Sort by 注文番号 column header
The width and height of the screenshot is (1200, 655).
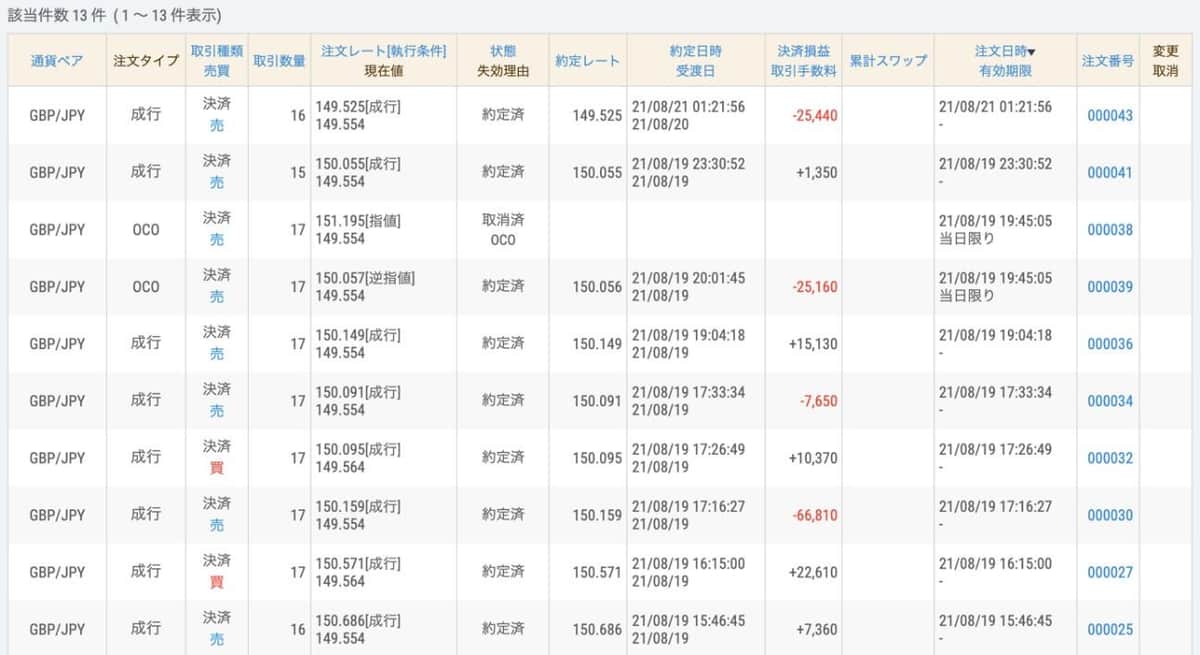(1107, 60)
